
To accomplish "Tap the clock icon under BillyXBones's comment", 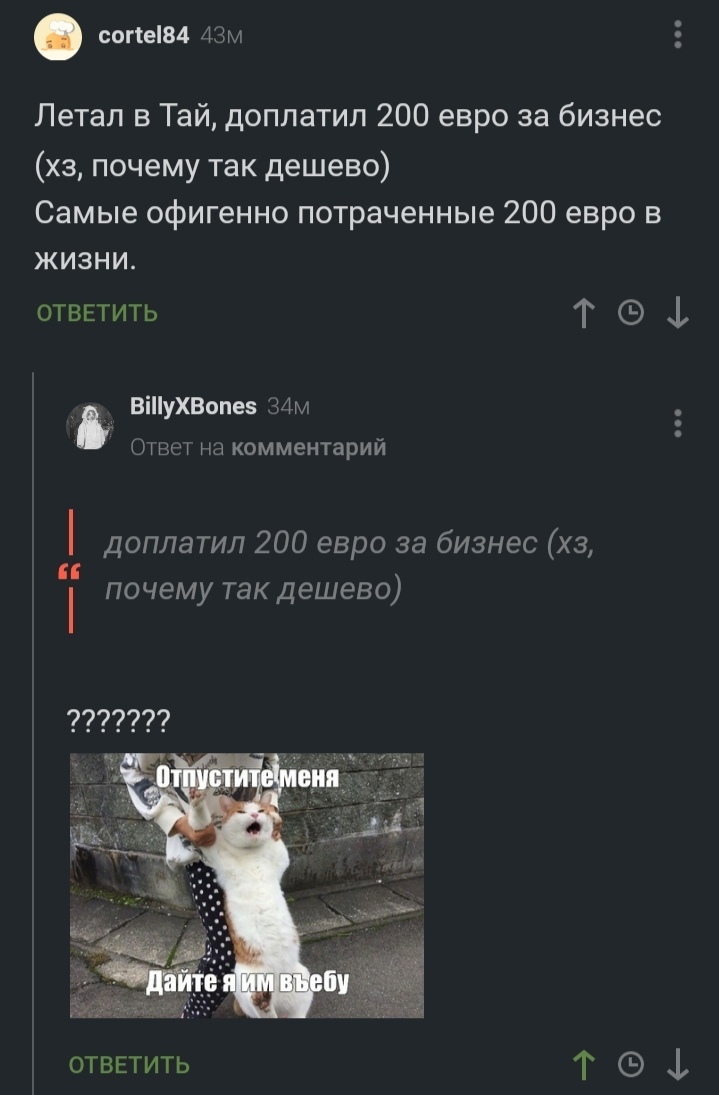I will pyautogui.click(x=631, y=1064).
